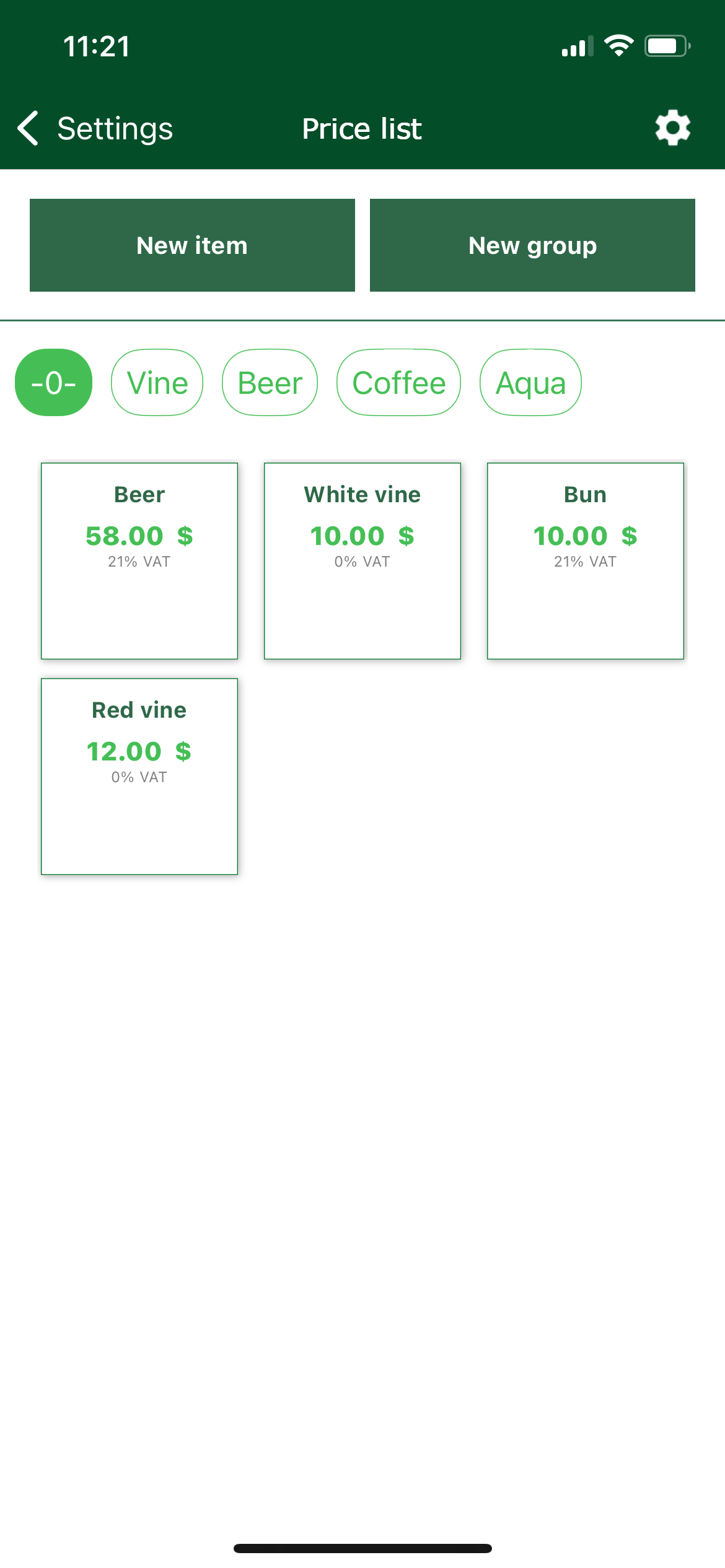Activate the Coffee category filter

[x=398, y=382]
